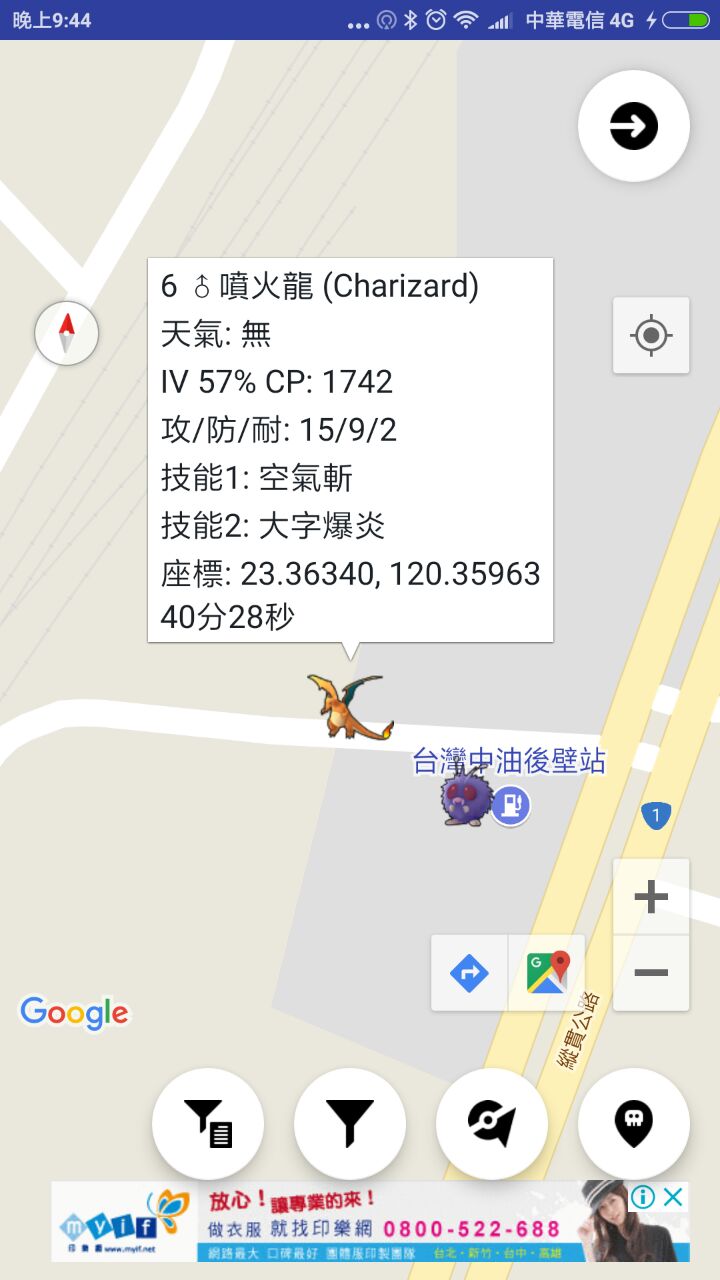Open the filter list button
Image resolution: width=720 pixels, height=1280 pixels.
[208, 1123]
